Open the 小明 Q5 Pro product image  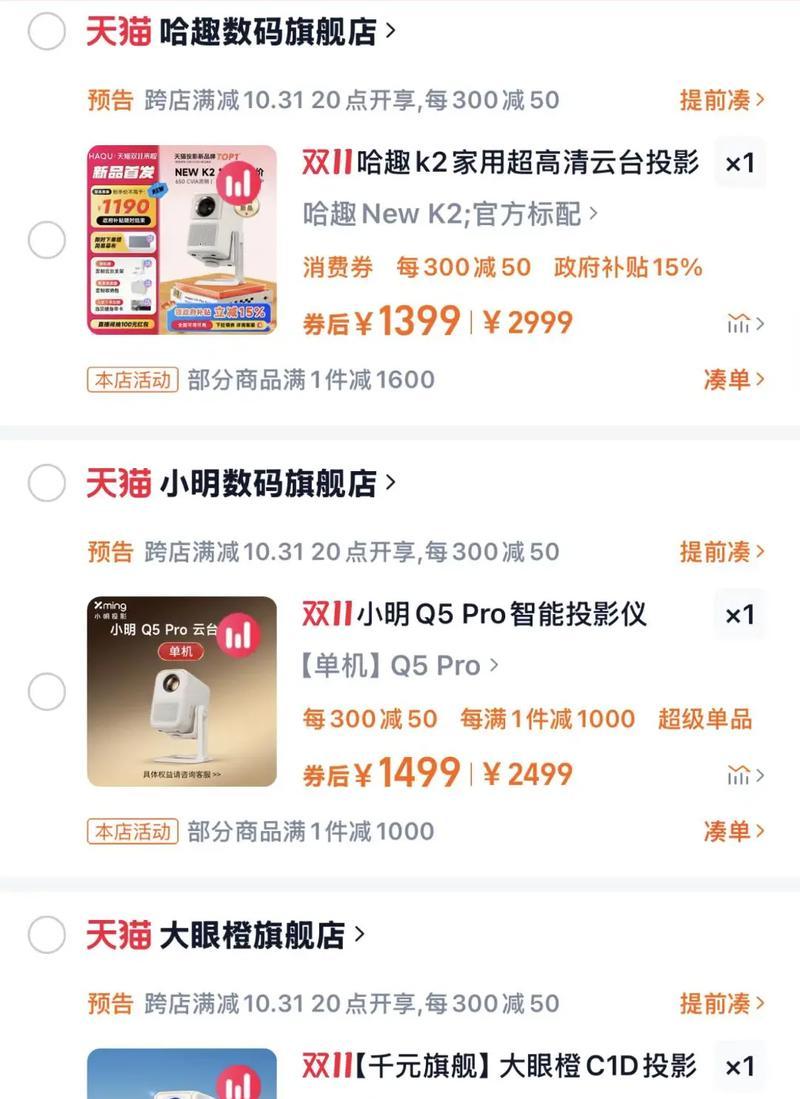pyautogui.click(x=181, y=691)
